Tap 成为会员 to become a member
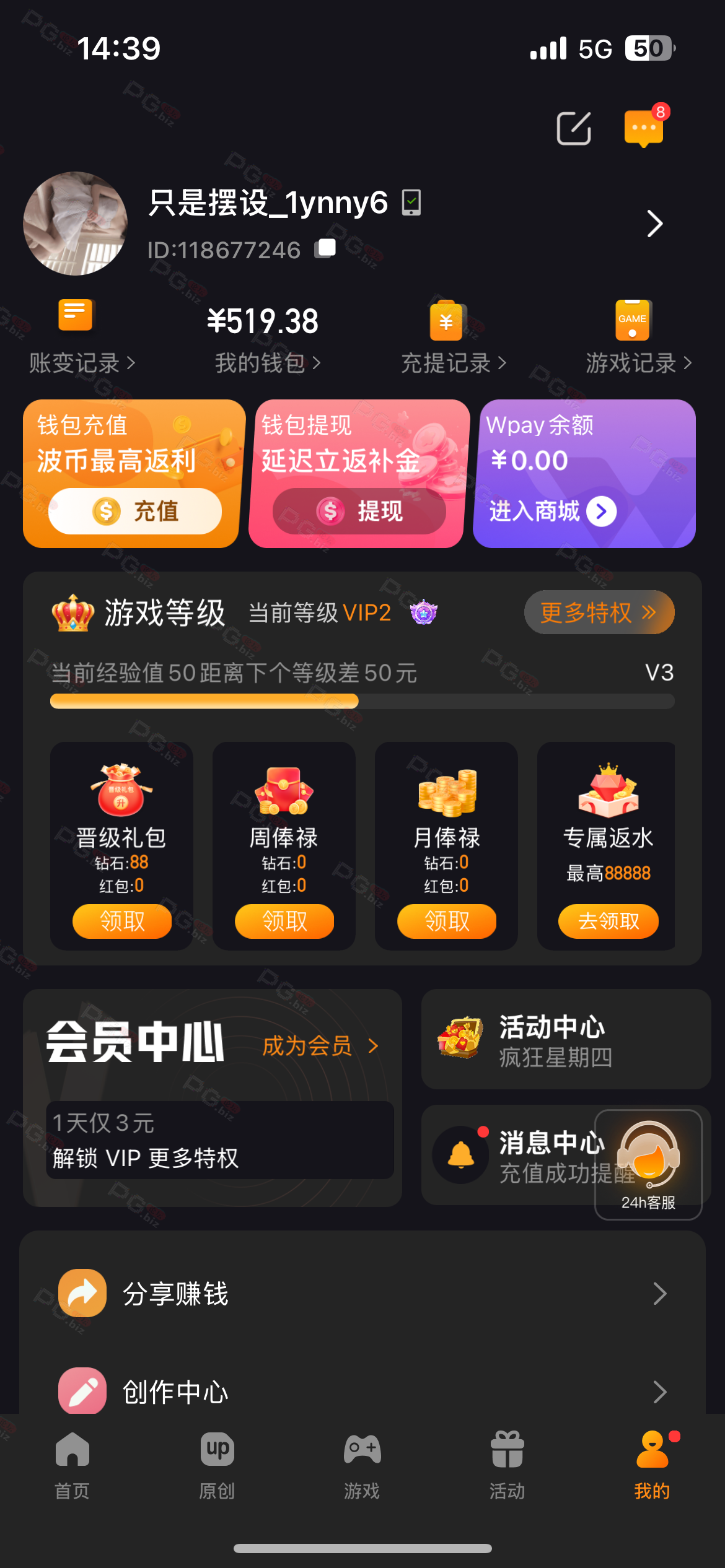 [320, 1046]
